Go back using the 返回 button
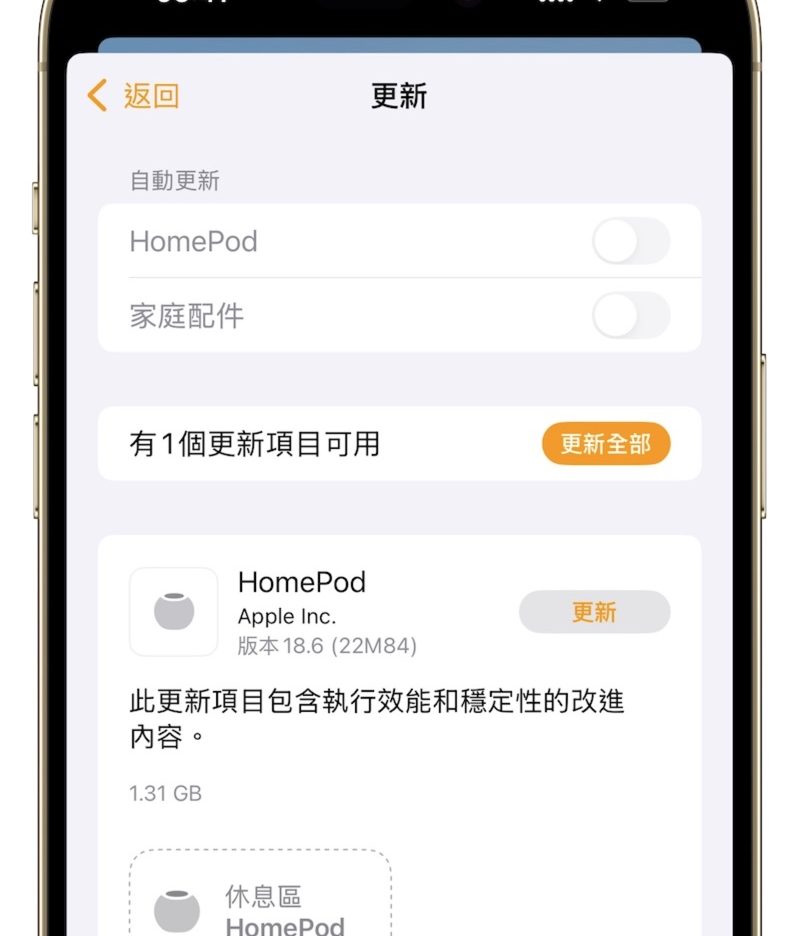The width and height of the screenshot is (800, 936). click(x=134, y=96)
